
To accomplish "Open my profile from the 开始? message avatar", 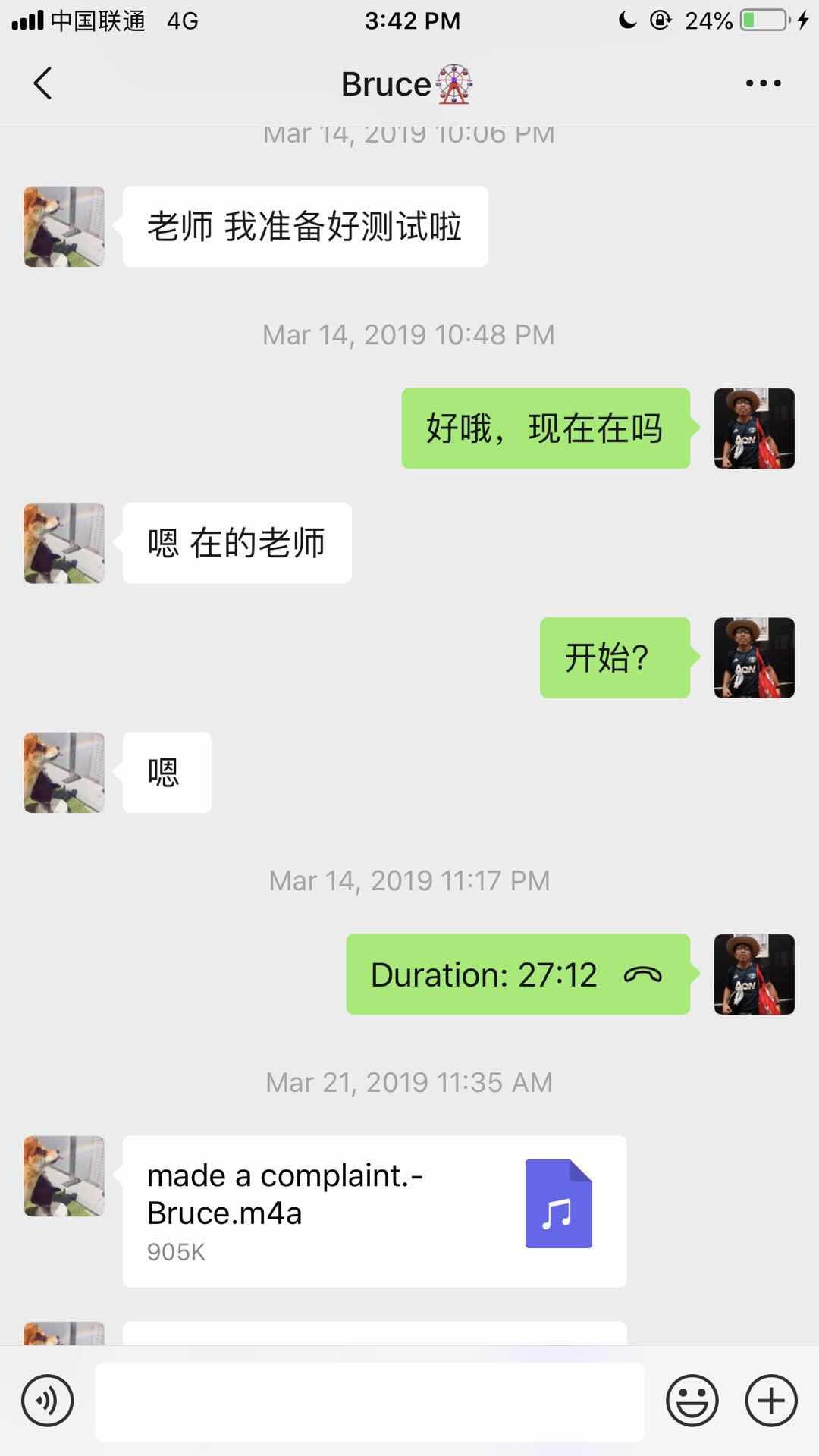I will point(754,657).
